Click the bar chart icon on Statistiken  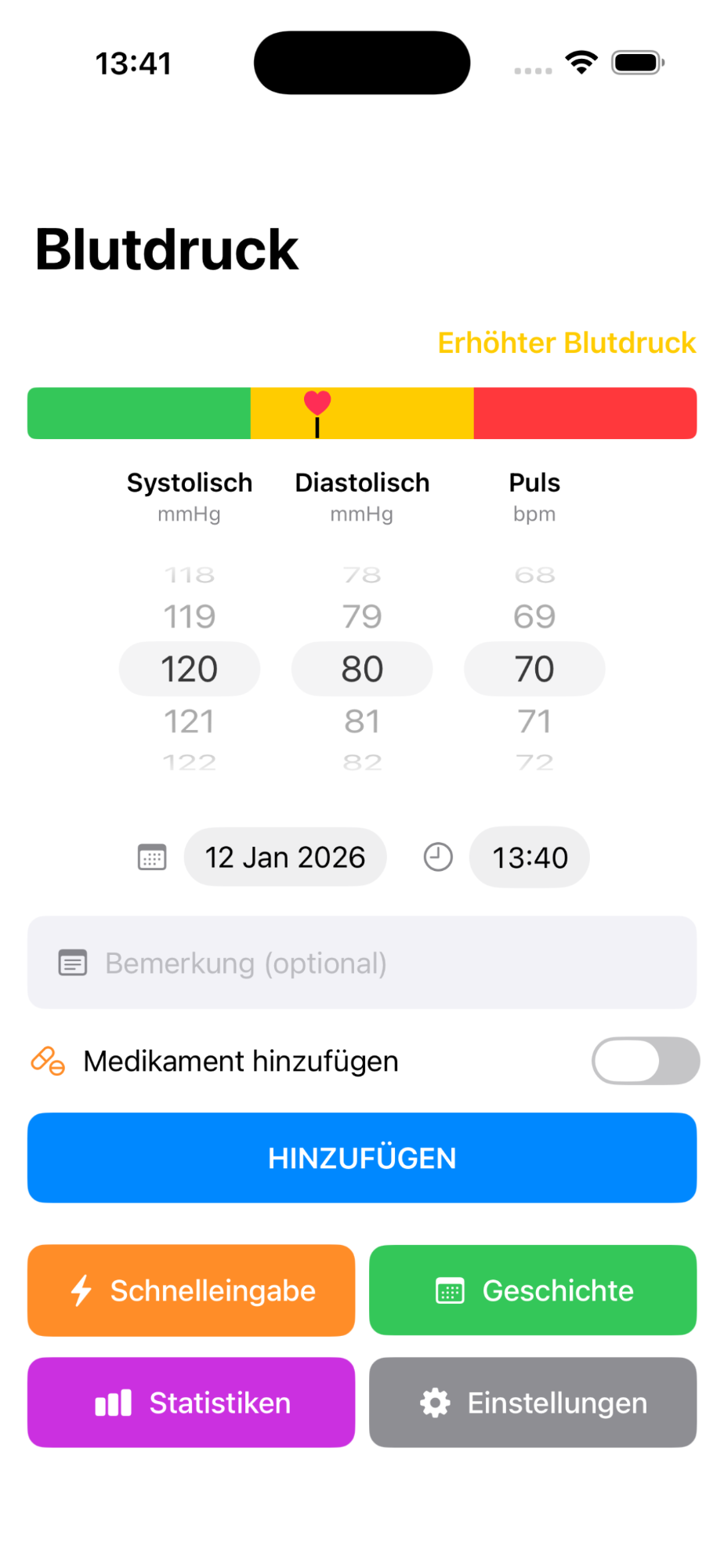[x=113, y=1403]
